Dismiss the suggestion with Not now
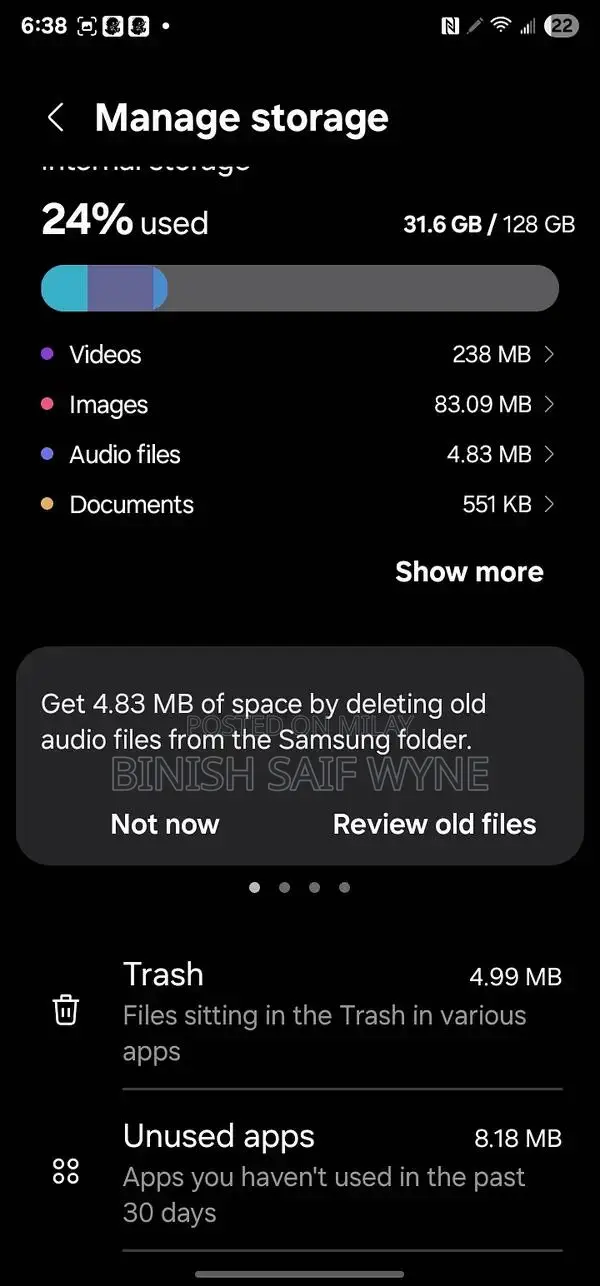The image size is (600, 1286). pyautogui.click(x=165, y=824)
